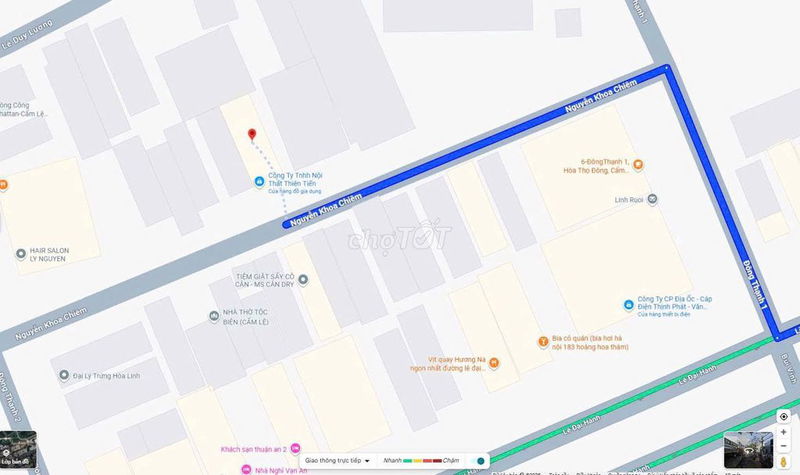Center map on my location

783,416
